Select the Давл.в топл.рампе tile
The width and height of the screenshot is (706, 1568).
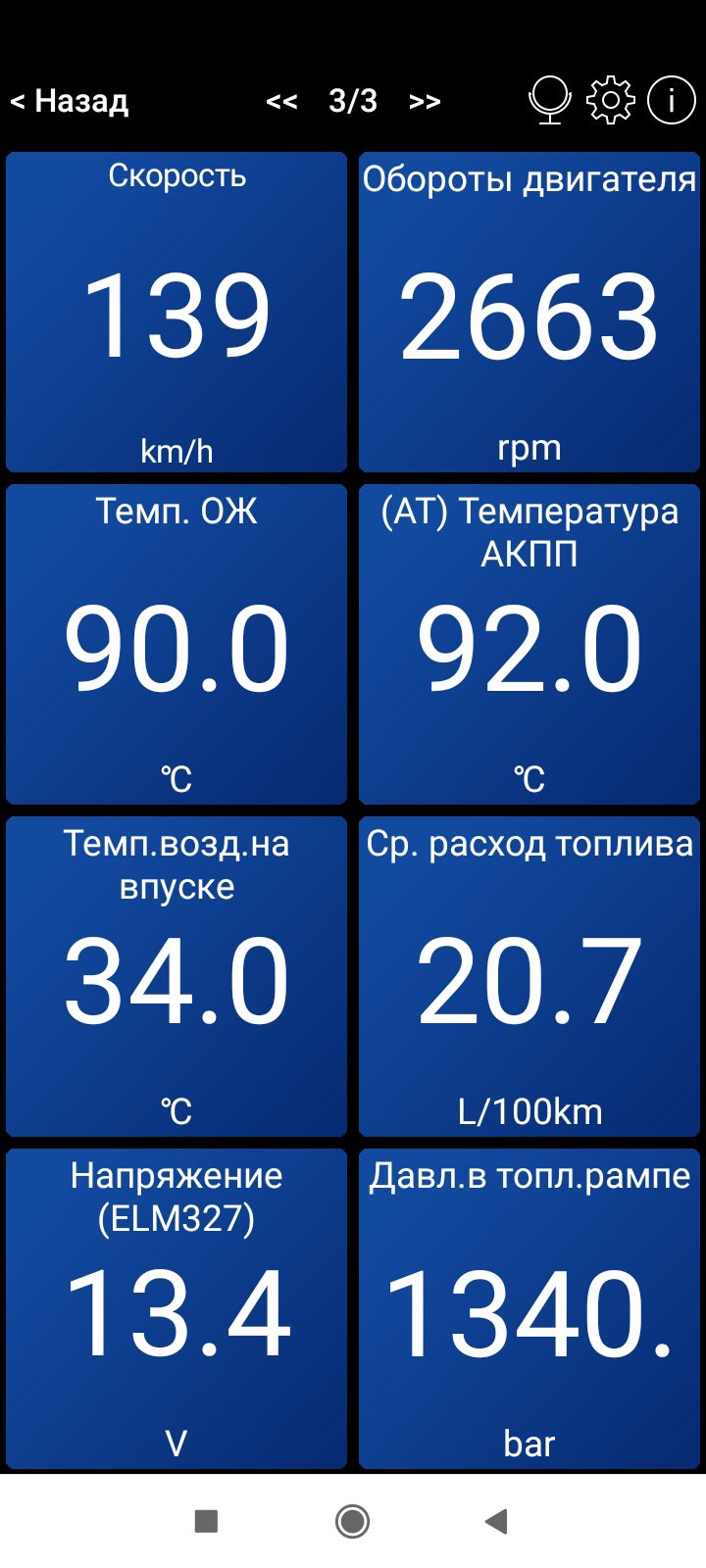(529, 1309)
